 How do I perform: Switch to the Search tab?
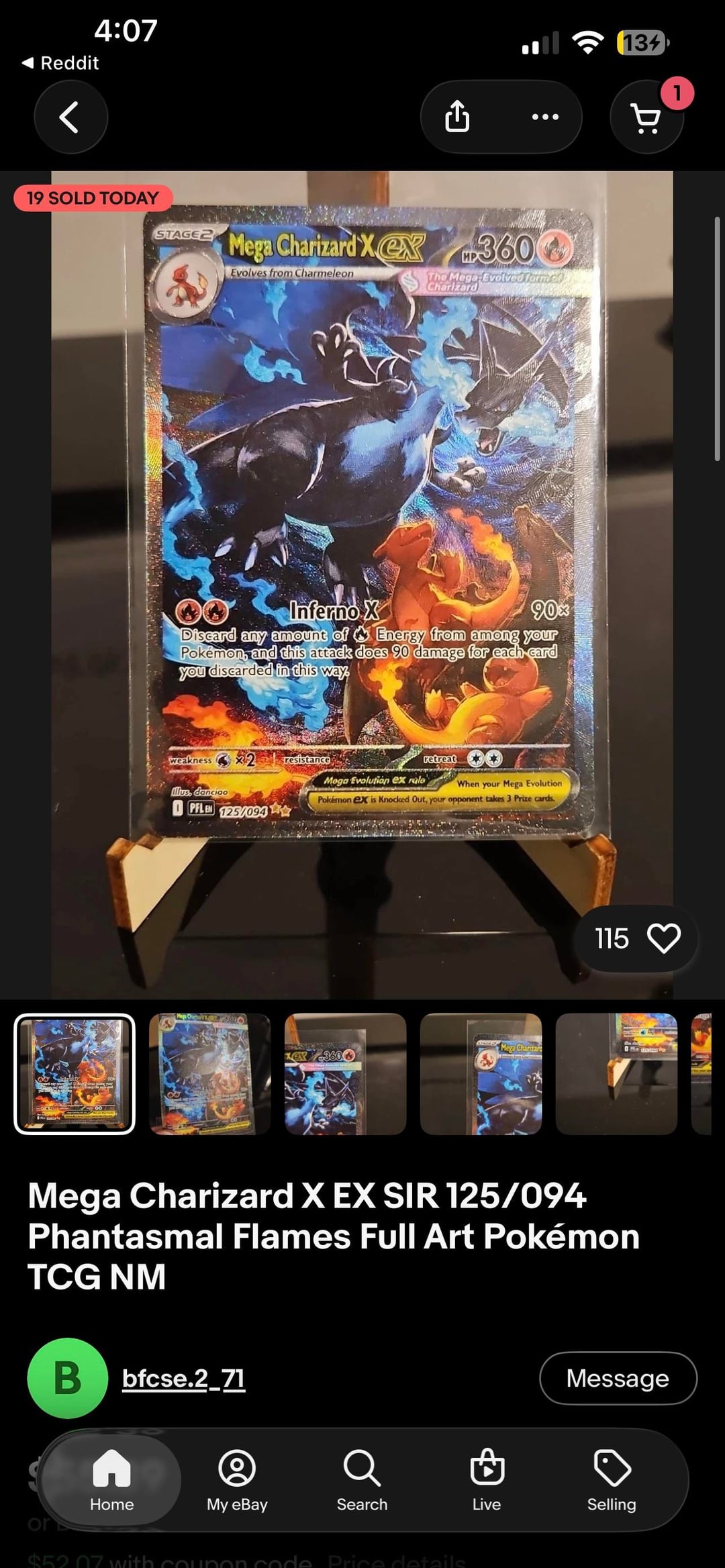click(362, 1480)
